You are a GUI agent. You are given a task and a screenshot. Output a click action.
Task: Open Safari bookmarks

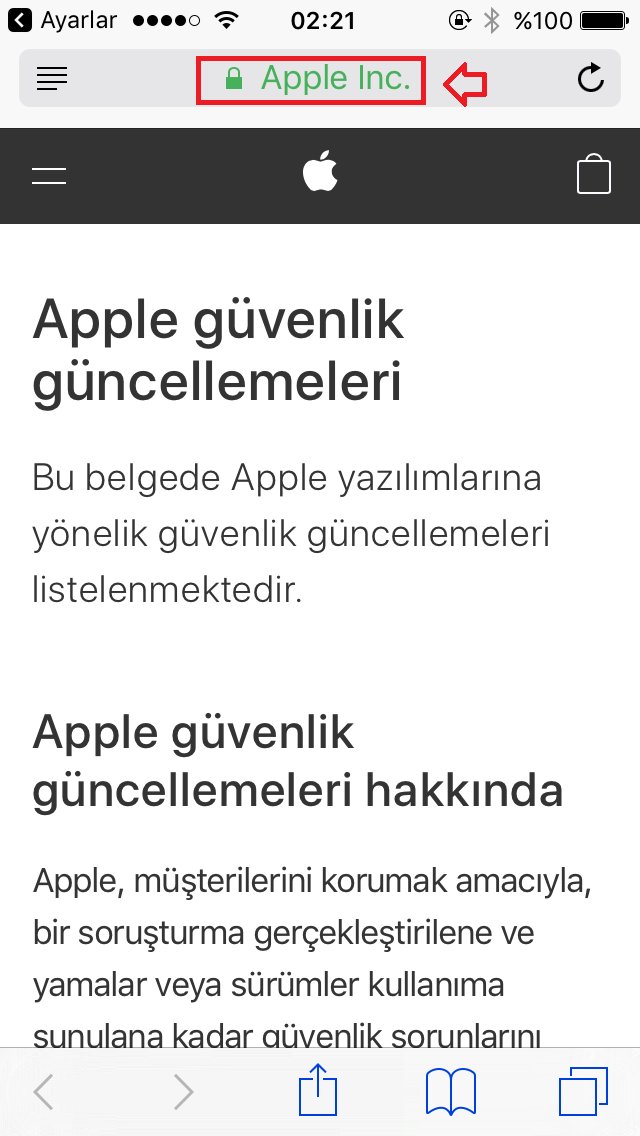[451, 1091]
